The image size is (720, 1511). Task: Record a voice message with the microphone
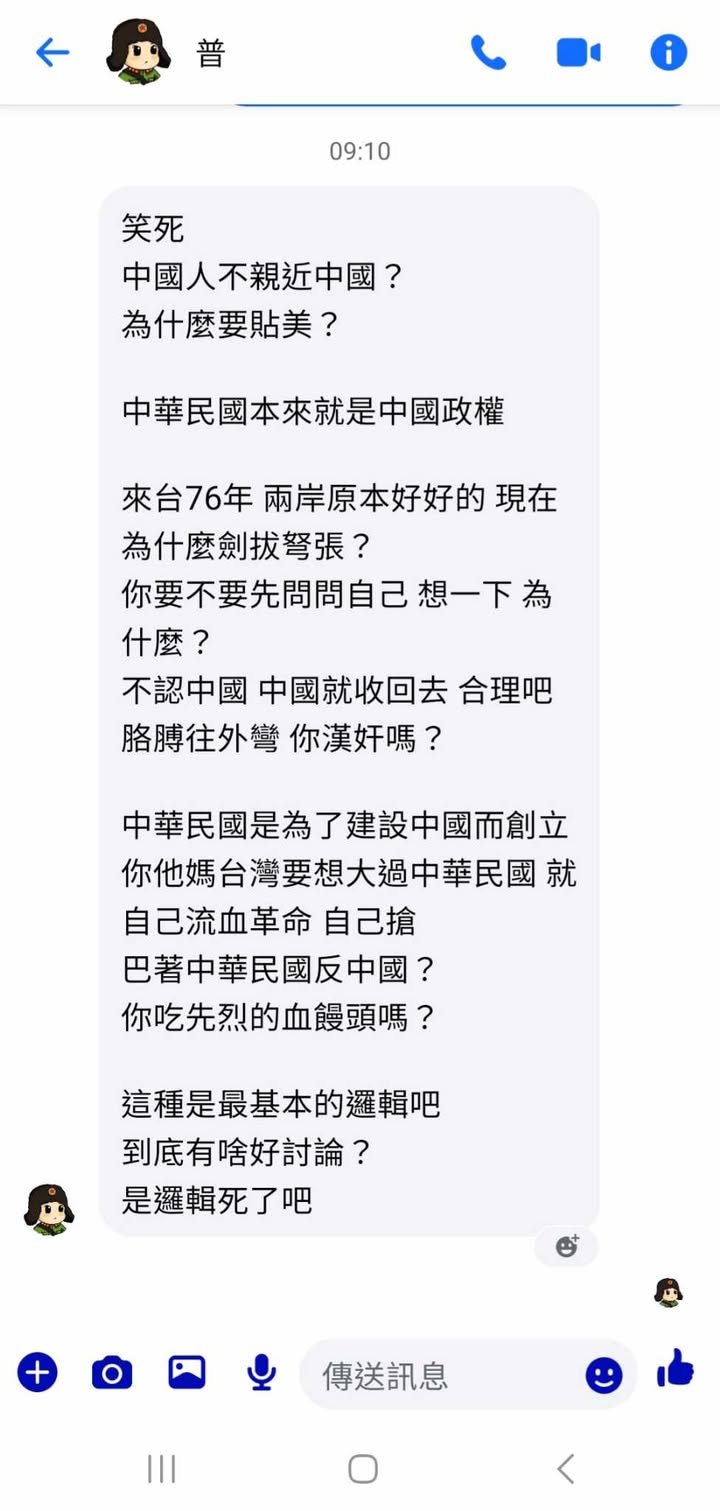261,1372
